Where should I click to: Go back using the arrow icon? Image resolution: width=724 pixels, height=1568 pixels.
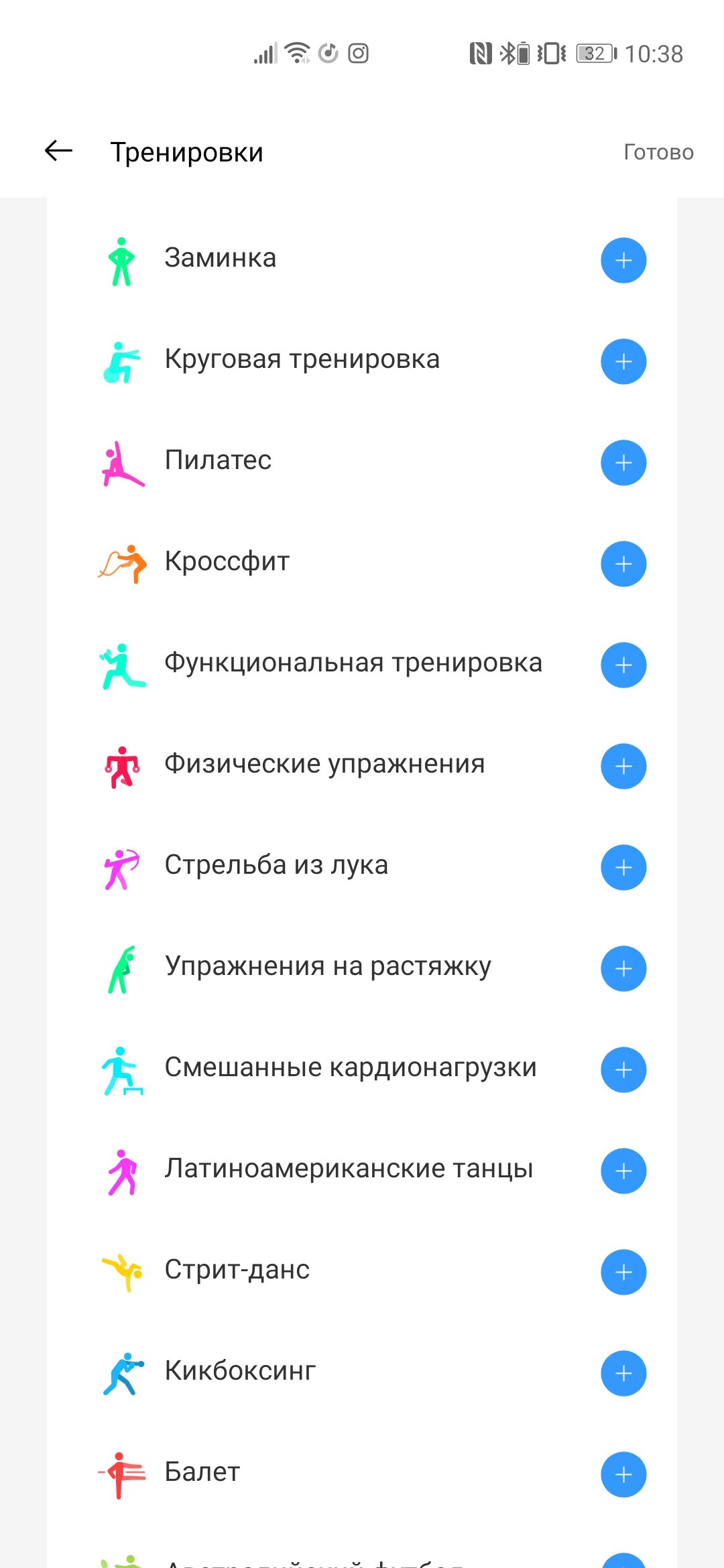coord(58,151)
